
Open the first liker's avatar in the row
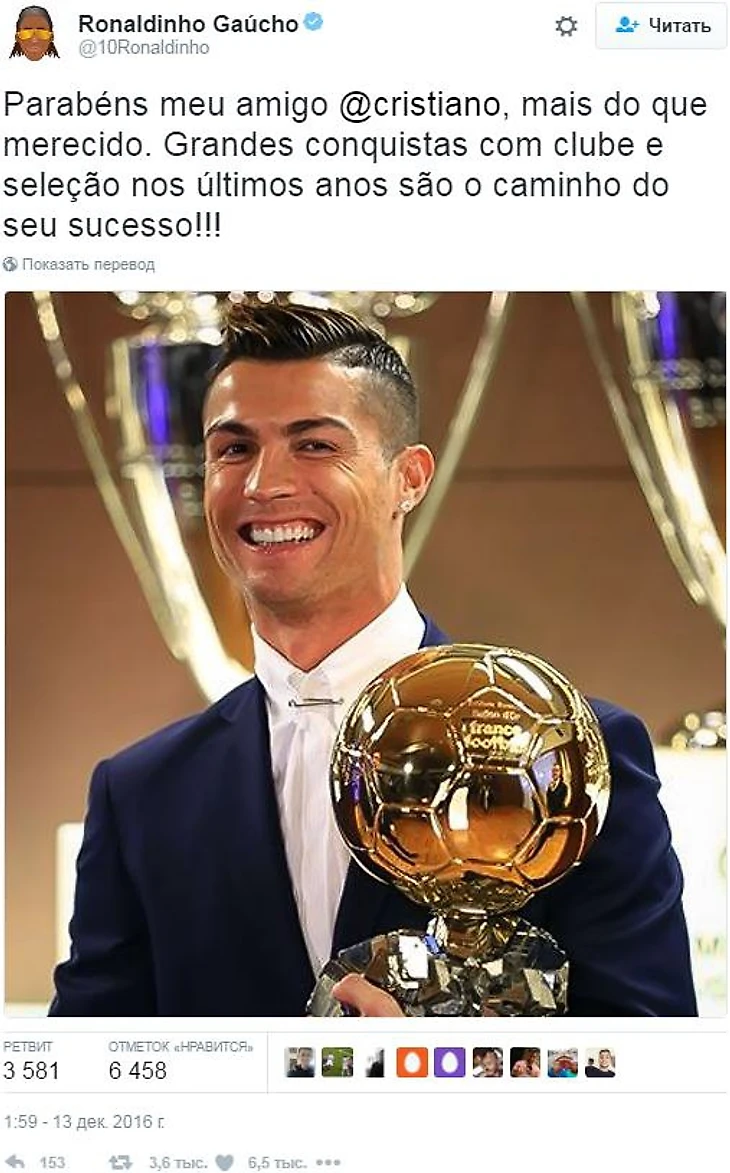point(300,1062)
